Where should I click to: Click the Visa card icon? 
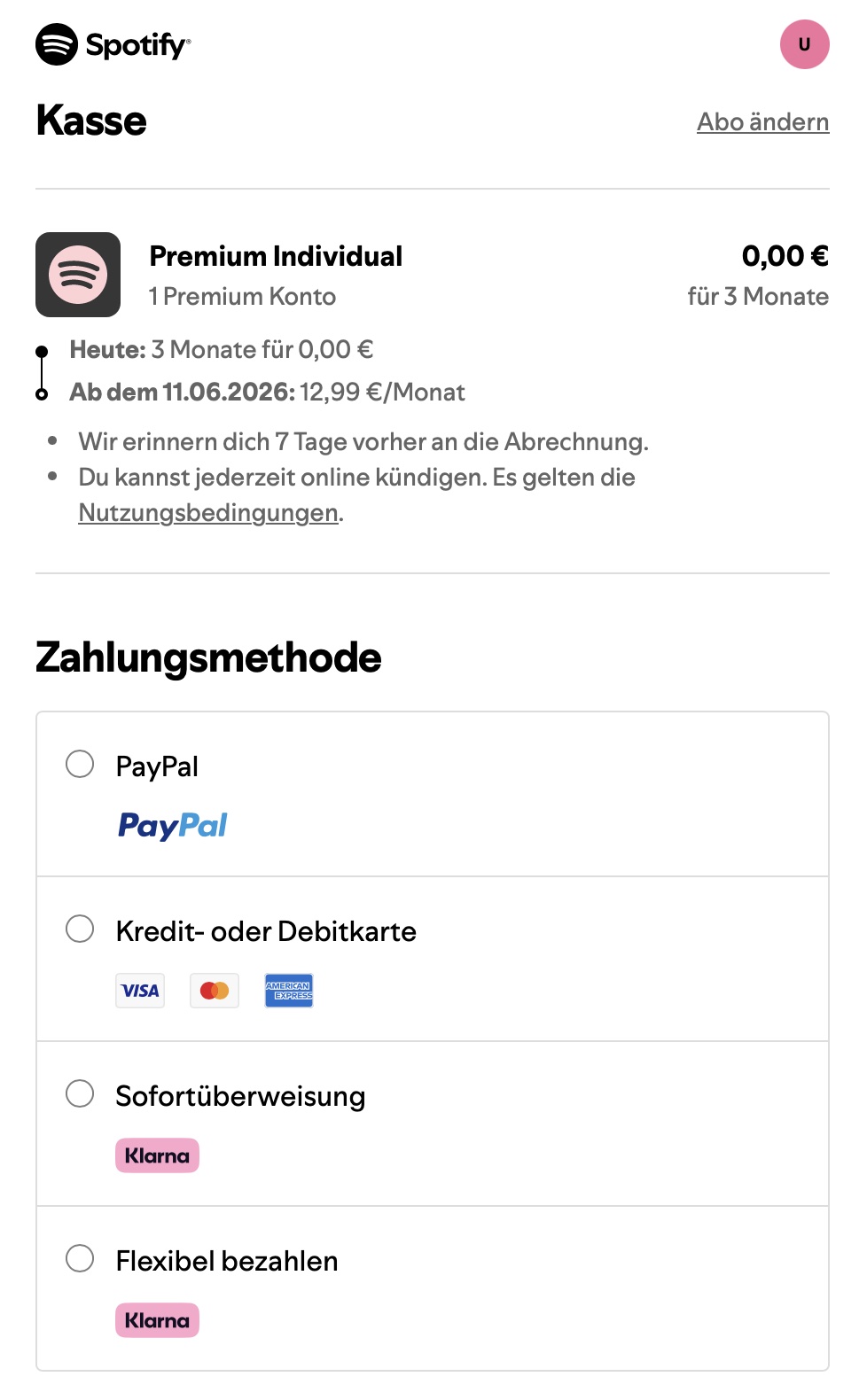click(139, 991)
